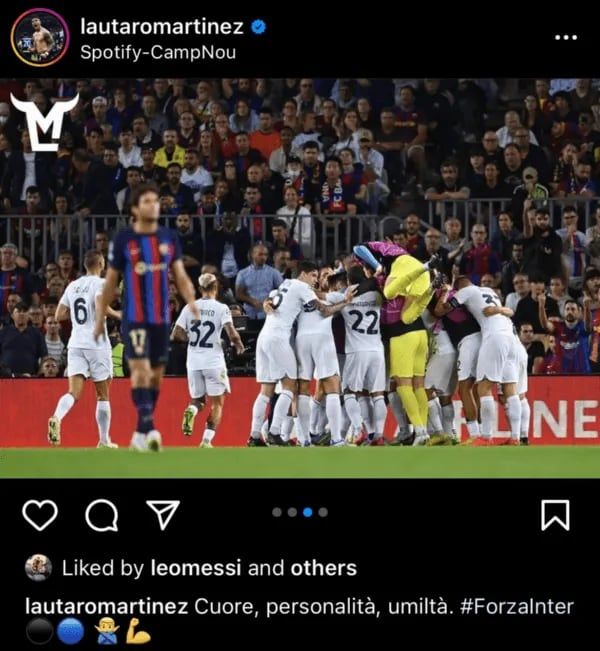The image size is (600, 651).
Task: Open leomessi's profile from likes
Action: point(196,568)
